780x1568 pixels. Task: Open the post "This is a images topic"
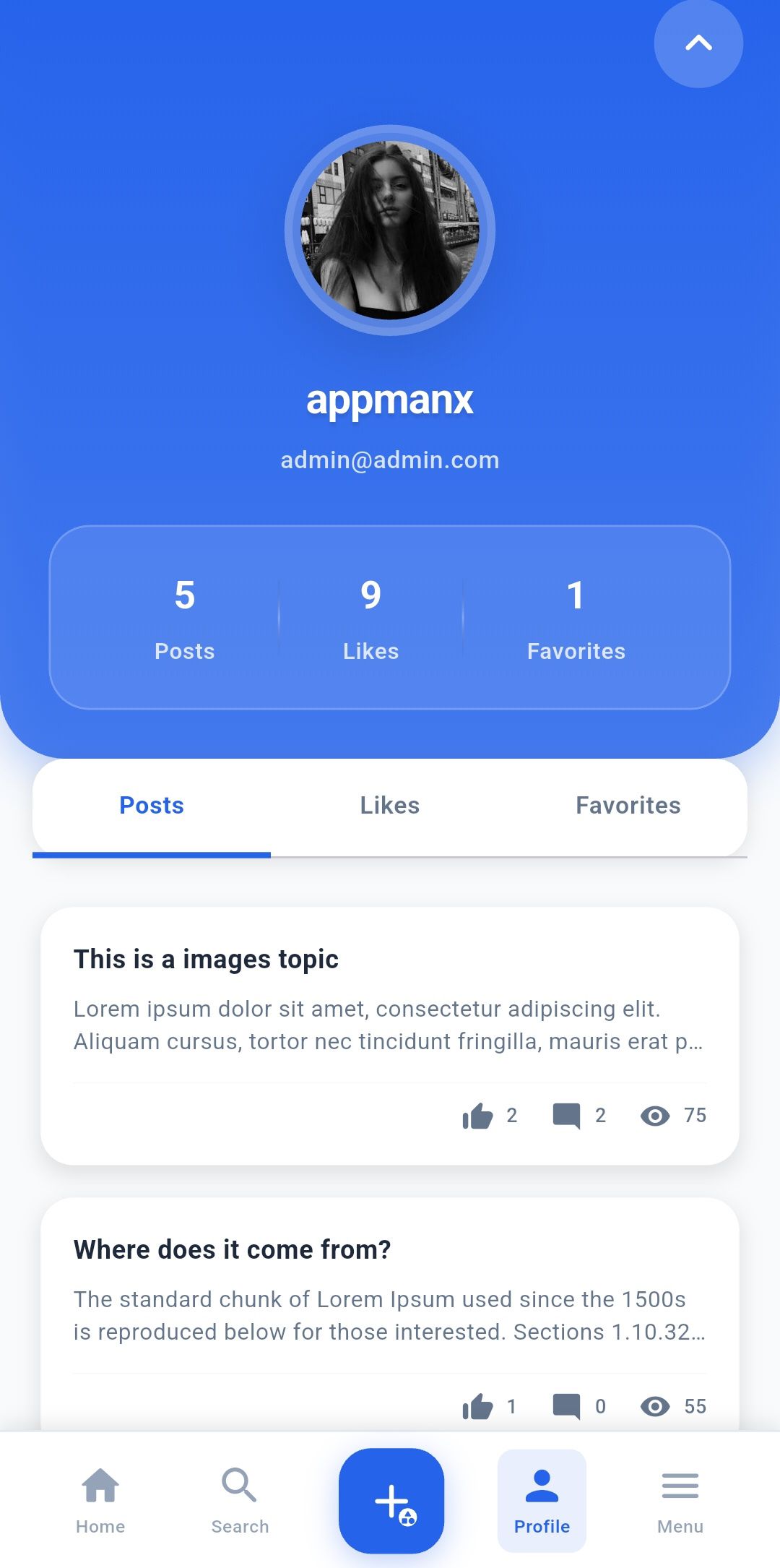click(206, 960)
